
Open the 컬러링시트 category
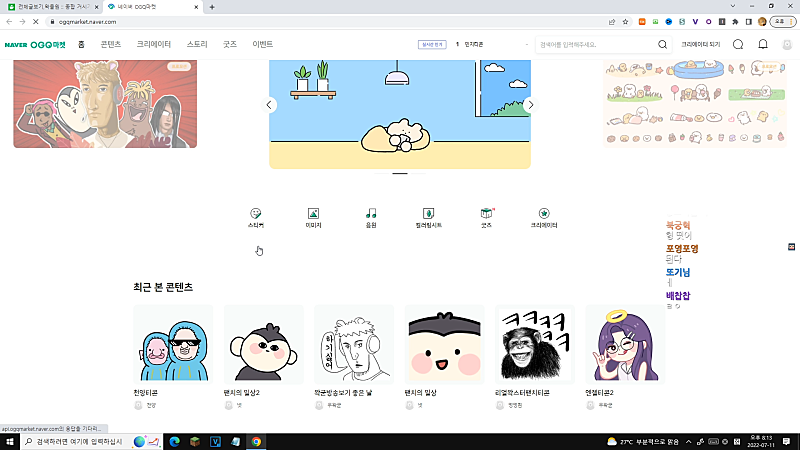[x=428, y=214]
